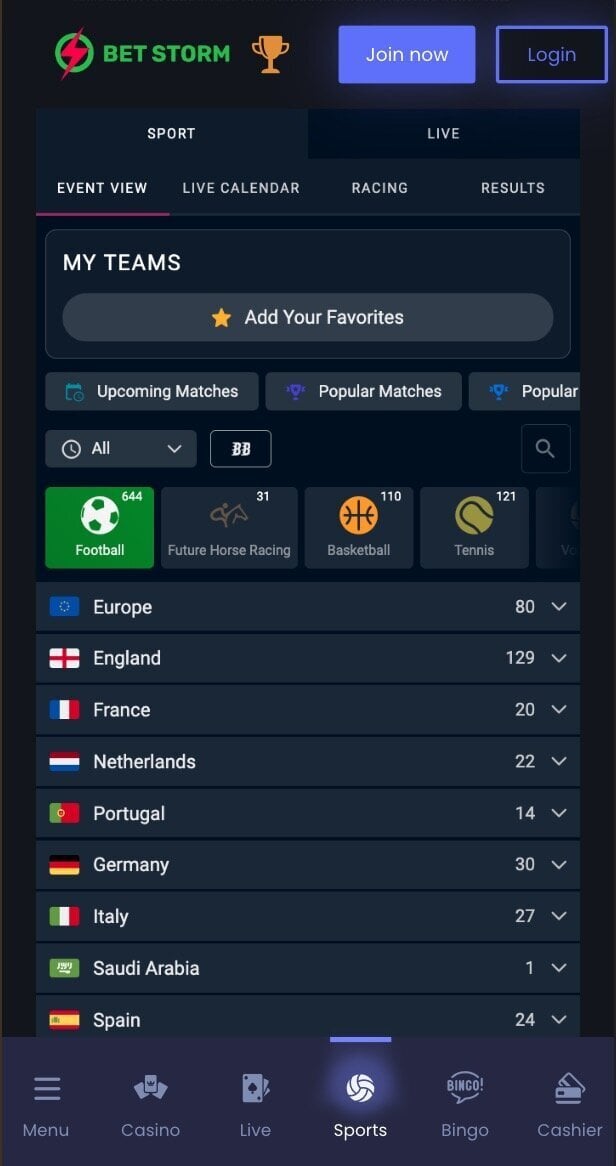Select the Popular Matches chip
Viewport: 616px width, 1166px height.
pyautogui.click(x=364, y=391)
